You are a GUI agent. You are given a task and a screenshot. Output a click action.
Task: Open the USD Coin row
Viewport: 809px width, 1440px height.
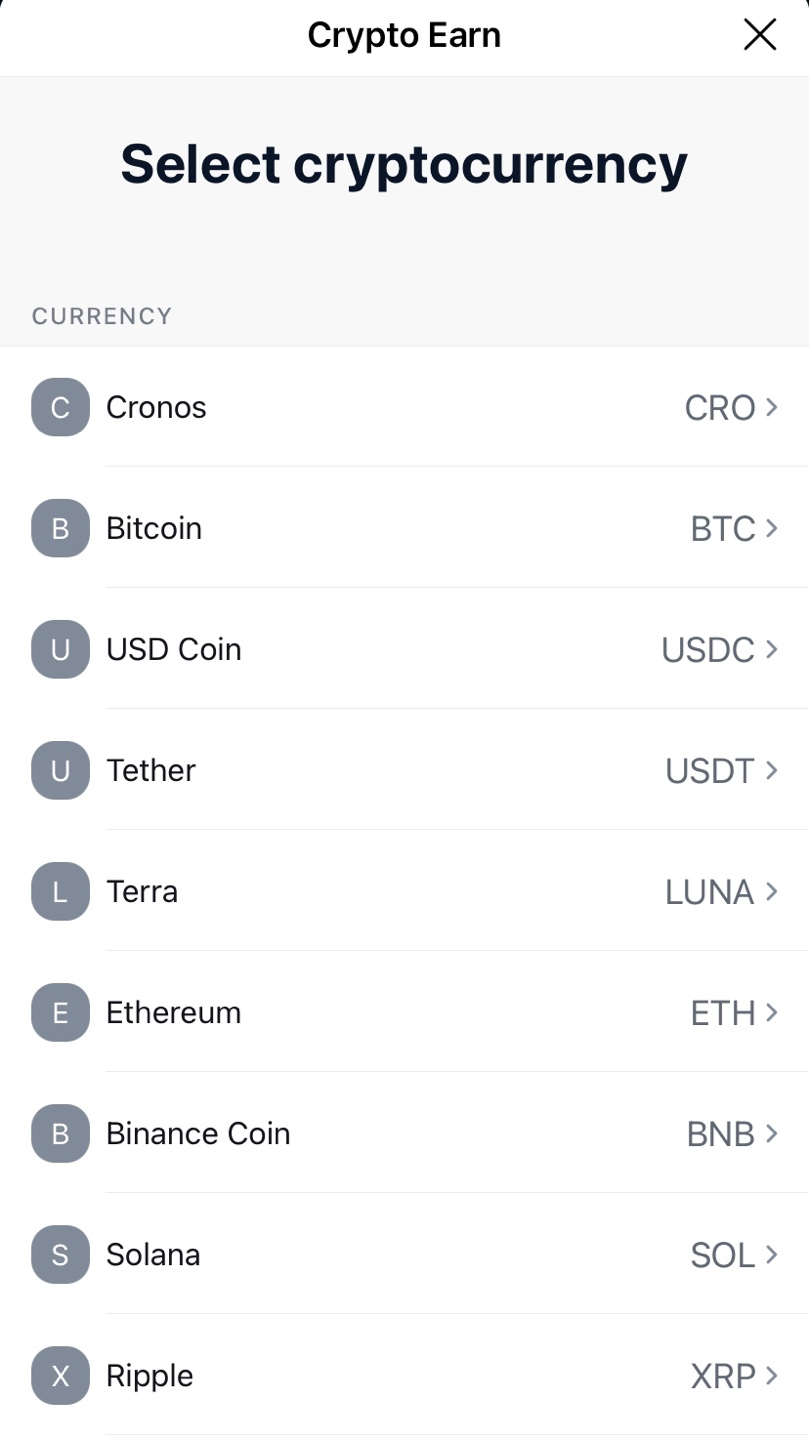click(x=404, y=649)
